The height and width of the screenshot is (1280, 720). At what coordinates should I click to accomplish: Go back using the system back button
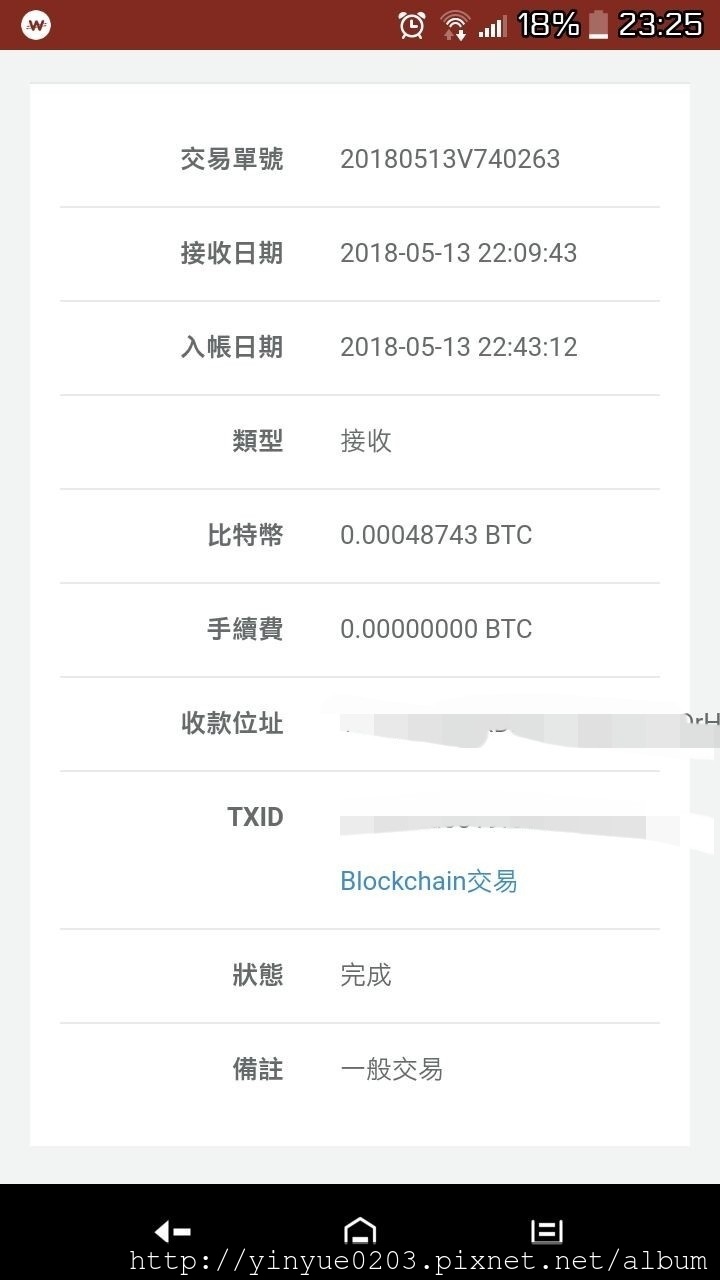[x=173, y=1231]
